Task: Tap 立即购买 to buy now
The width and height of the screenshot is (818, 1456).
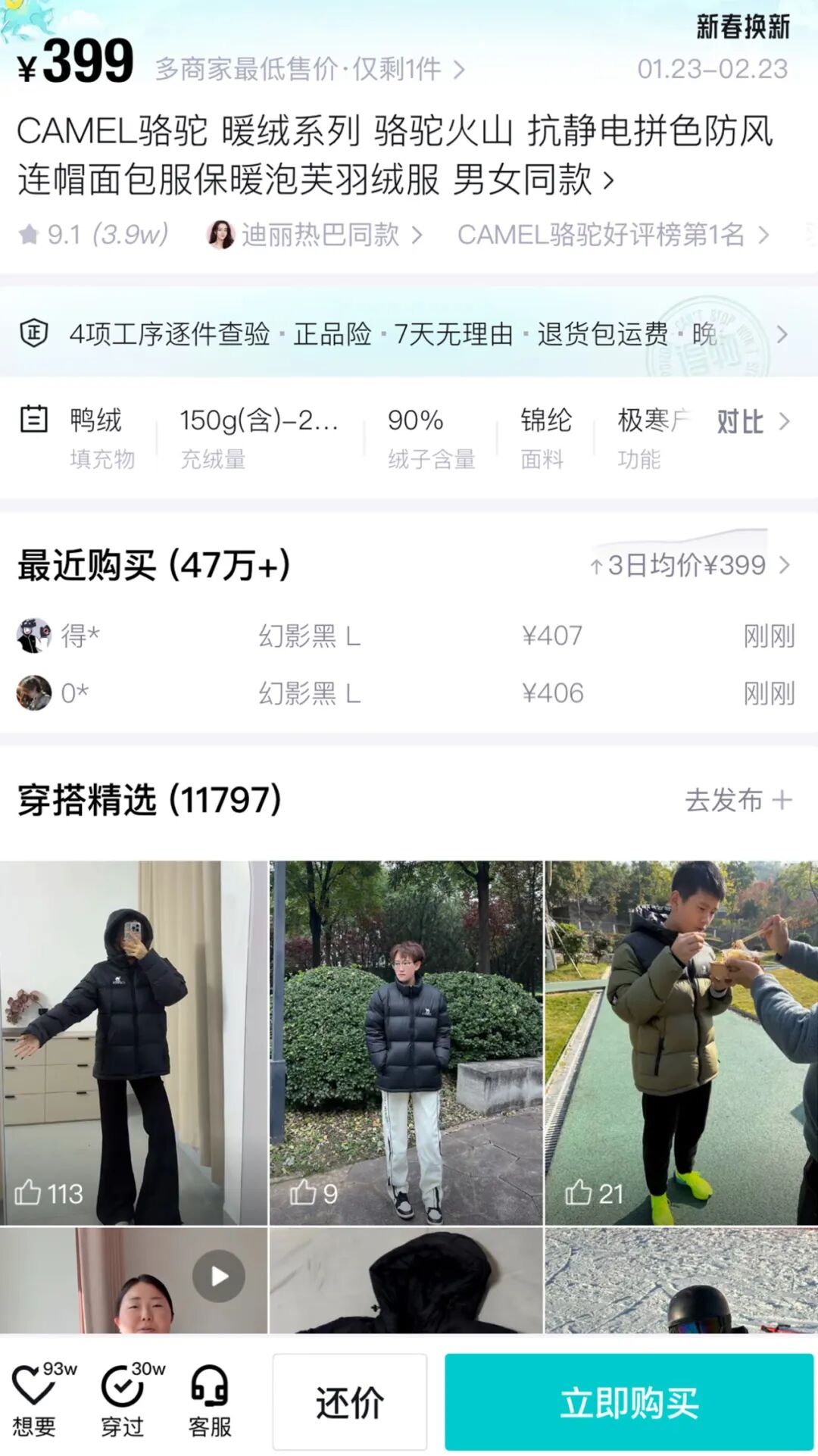Action: tap(629, 1402)
